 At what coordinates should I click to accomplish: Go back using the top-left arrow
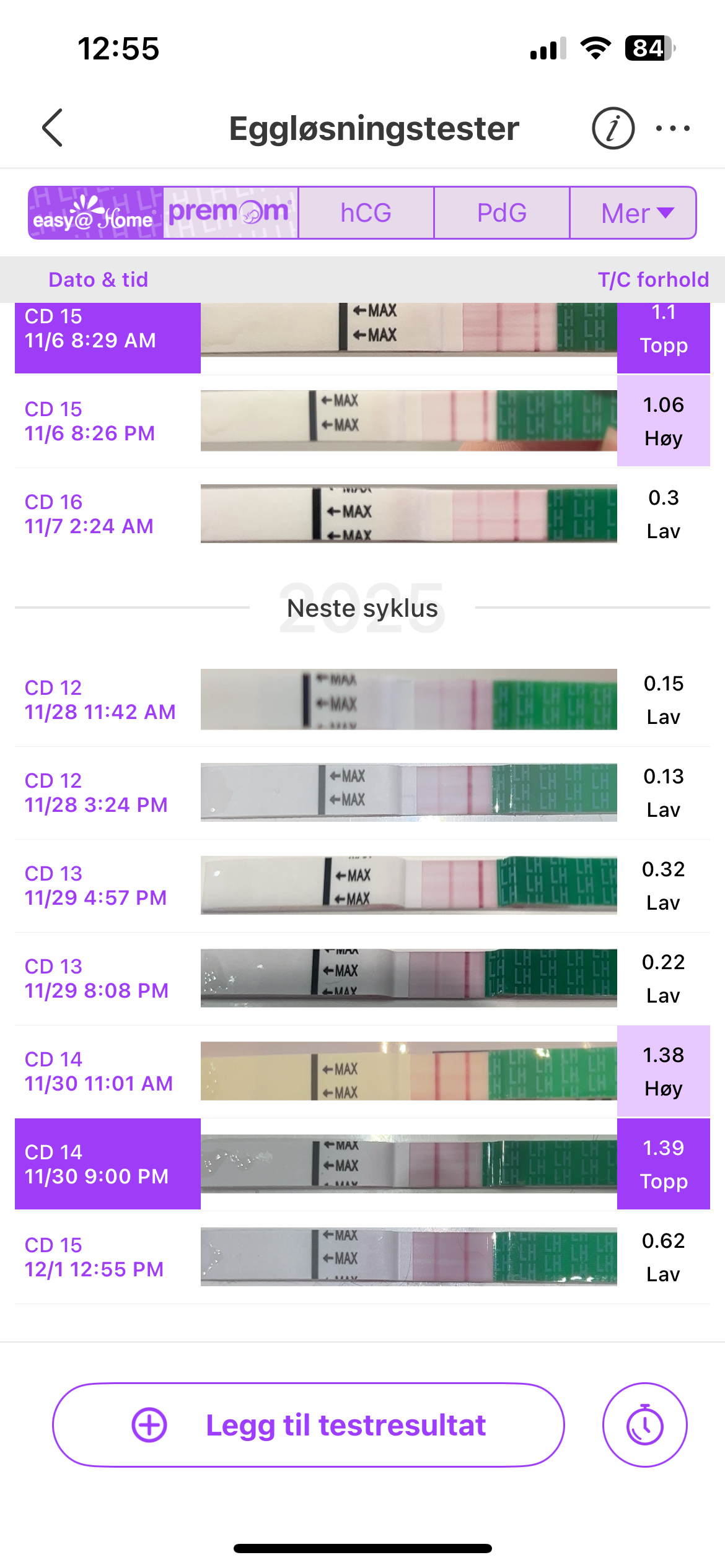pos(53,128)
